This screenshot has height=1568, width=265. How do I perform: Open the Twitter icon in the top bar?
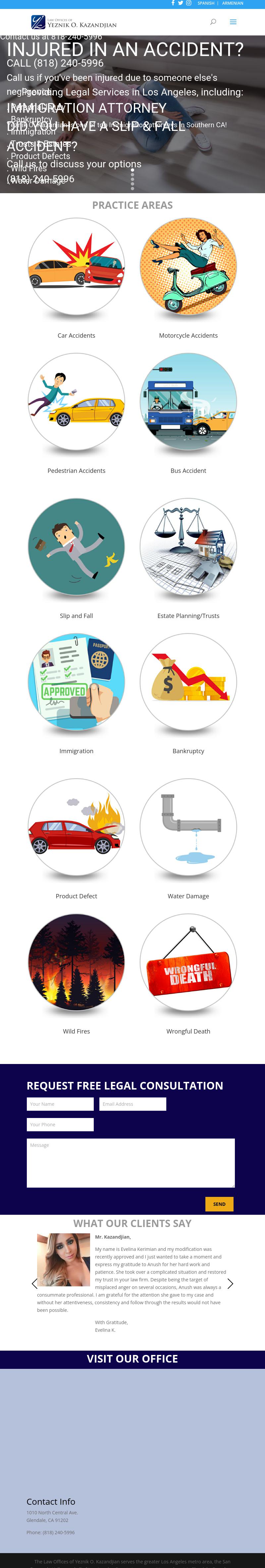click(x=181, y=3)
